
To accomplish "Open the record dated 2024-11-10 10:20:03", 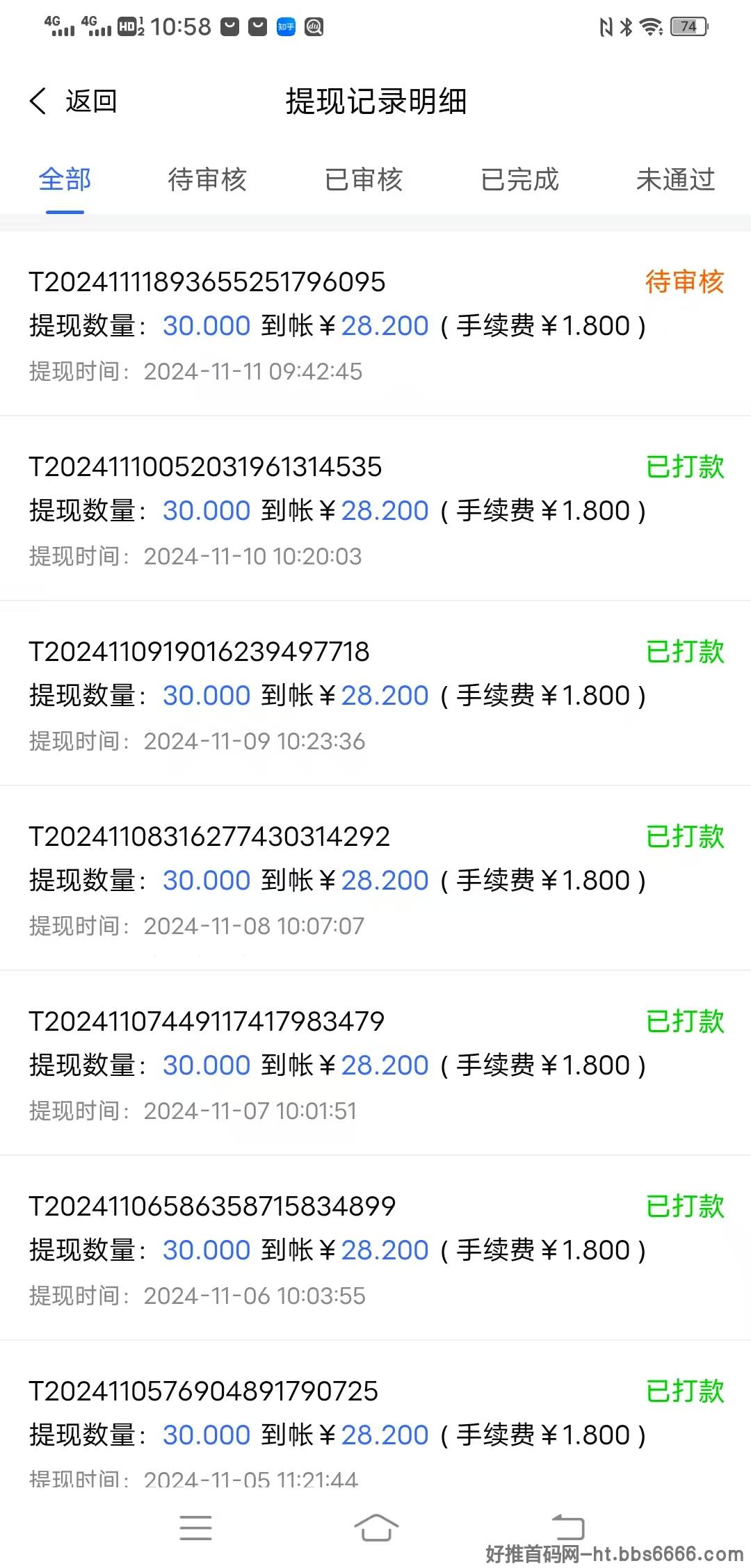I will tap(375, 509).
